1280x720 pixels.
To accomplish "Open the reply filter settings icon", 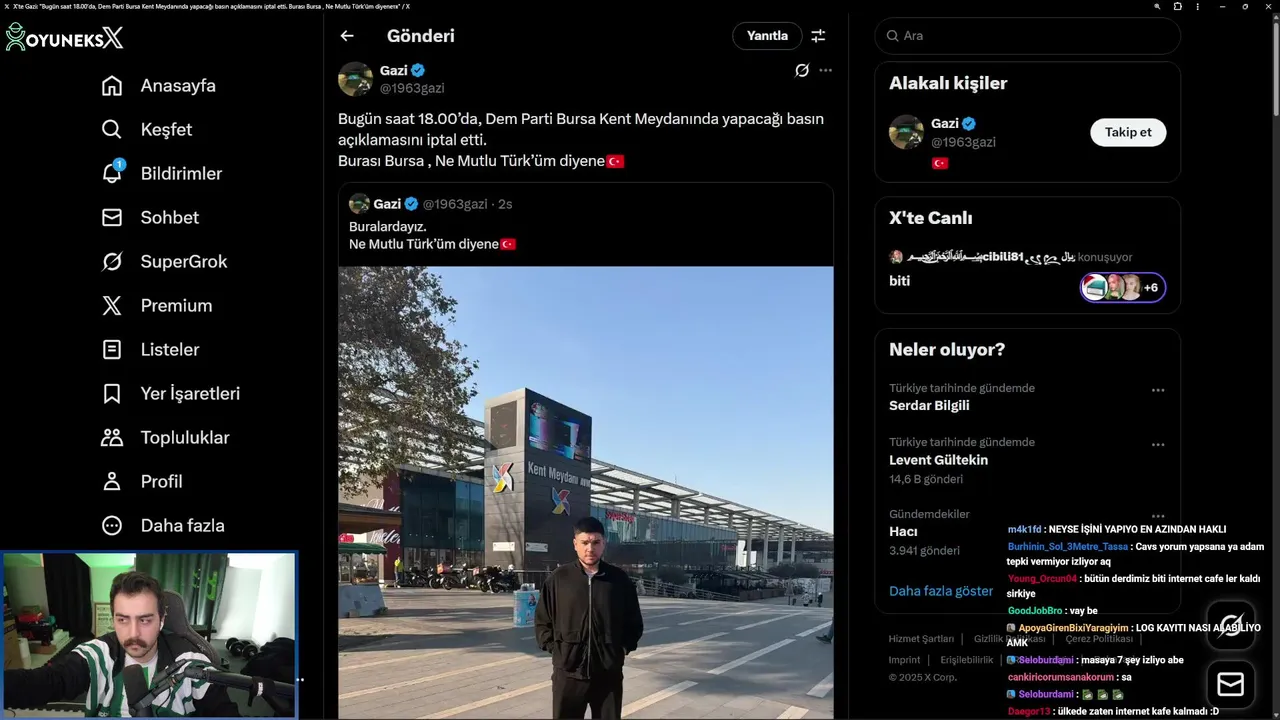I will 818,36.
